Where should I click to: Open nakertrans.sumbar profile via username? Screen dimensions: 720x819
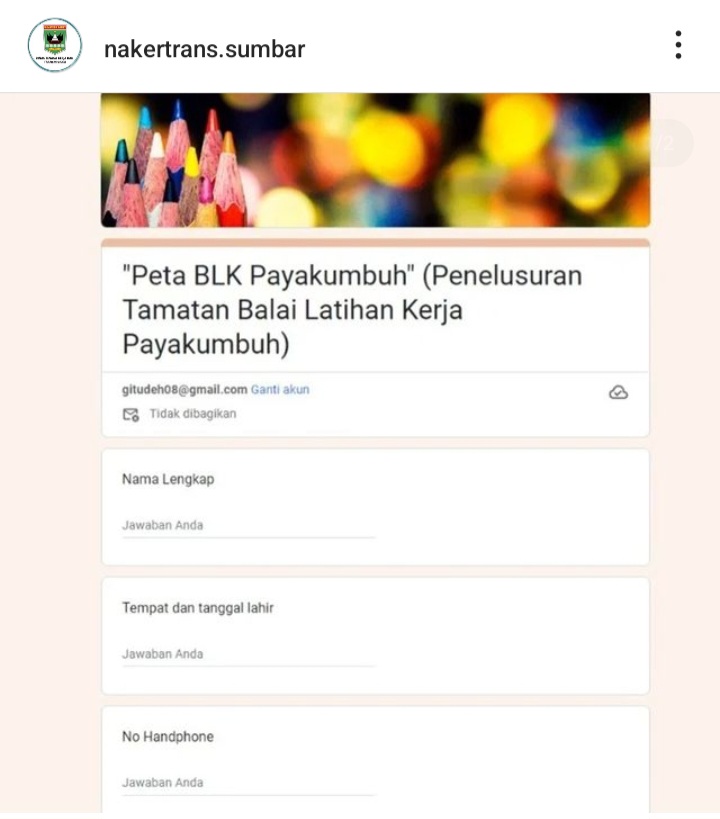point(204,49)
